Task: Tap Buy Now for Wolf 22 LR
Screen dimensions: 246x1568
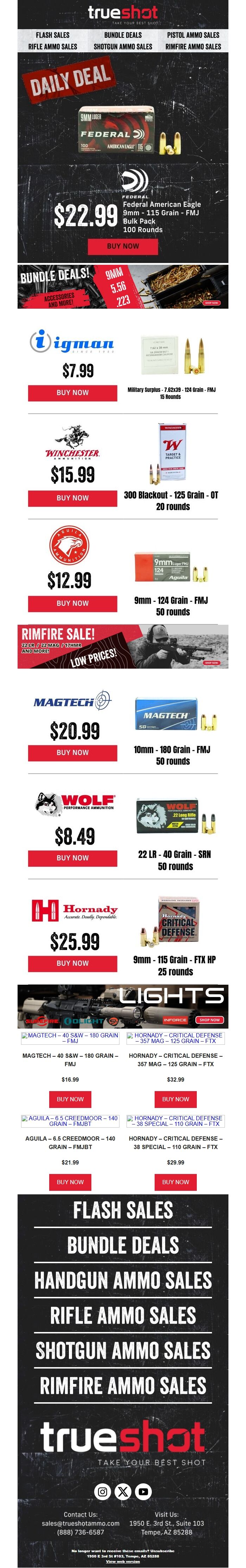Action: pyautogui.click(x=72, y=858)
